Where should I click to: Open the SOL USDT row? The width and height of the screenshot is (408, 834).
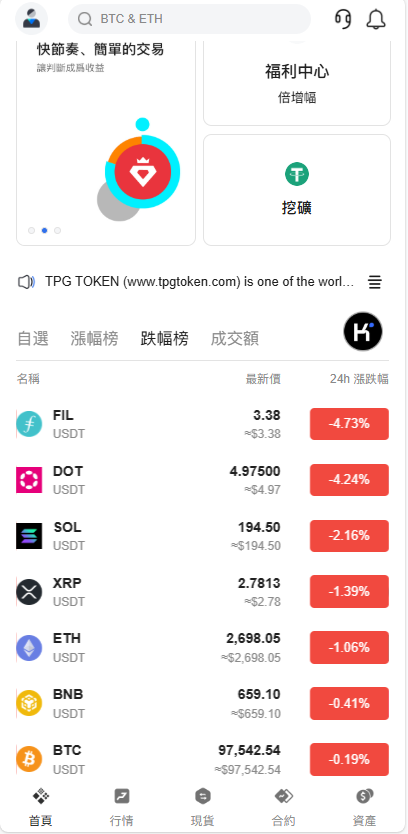[x=202, y=536]
